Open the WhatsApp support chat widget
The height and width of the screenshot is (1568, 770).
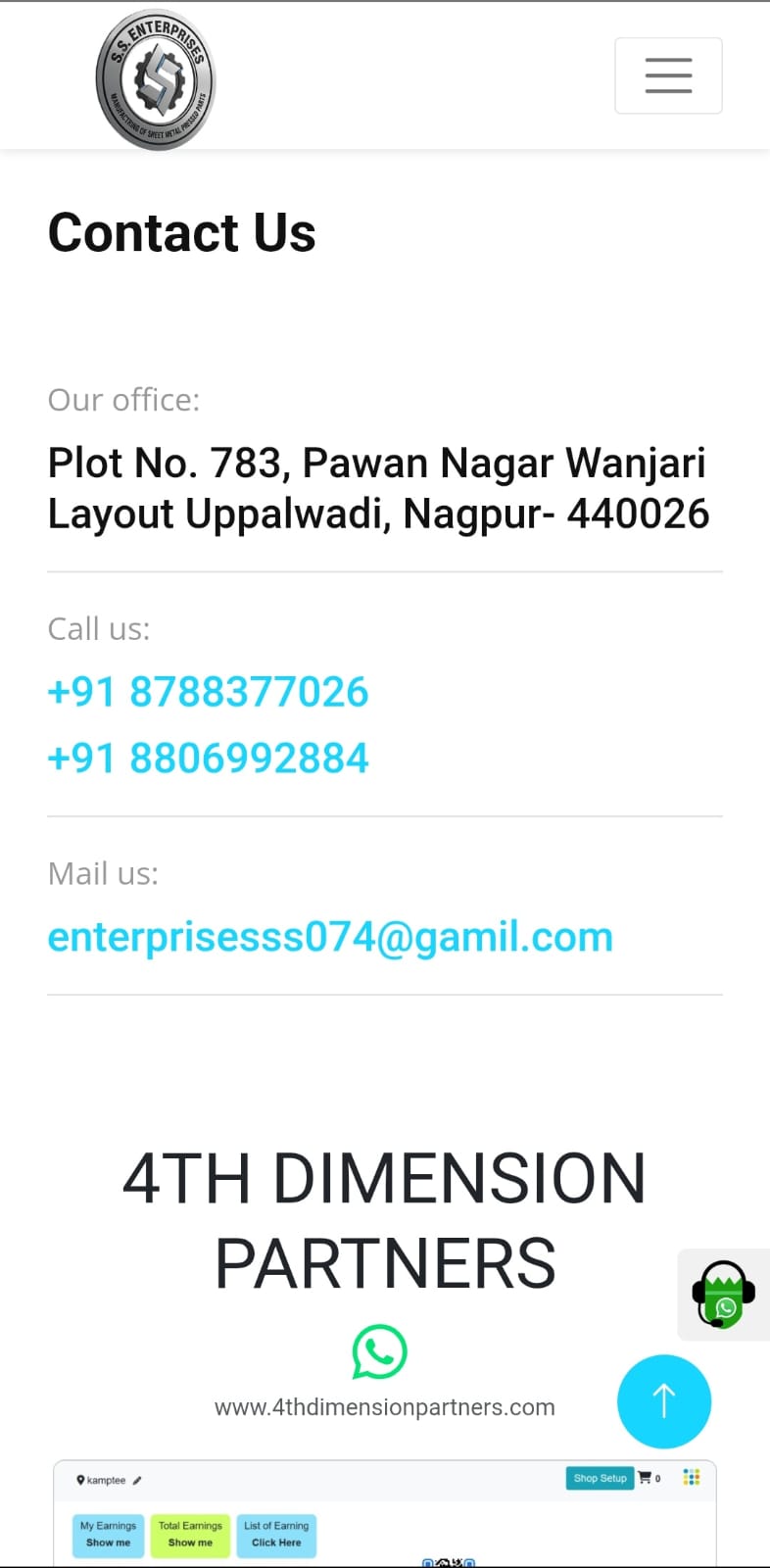723,1295
